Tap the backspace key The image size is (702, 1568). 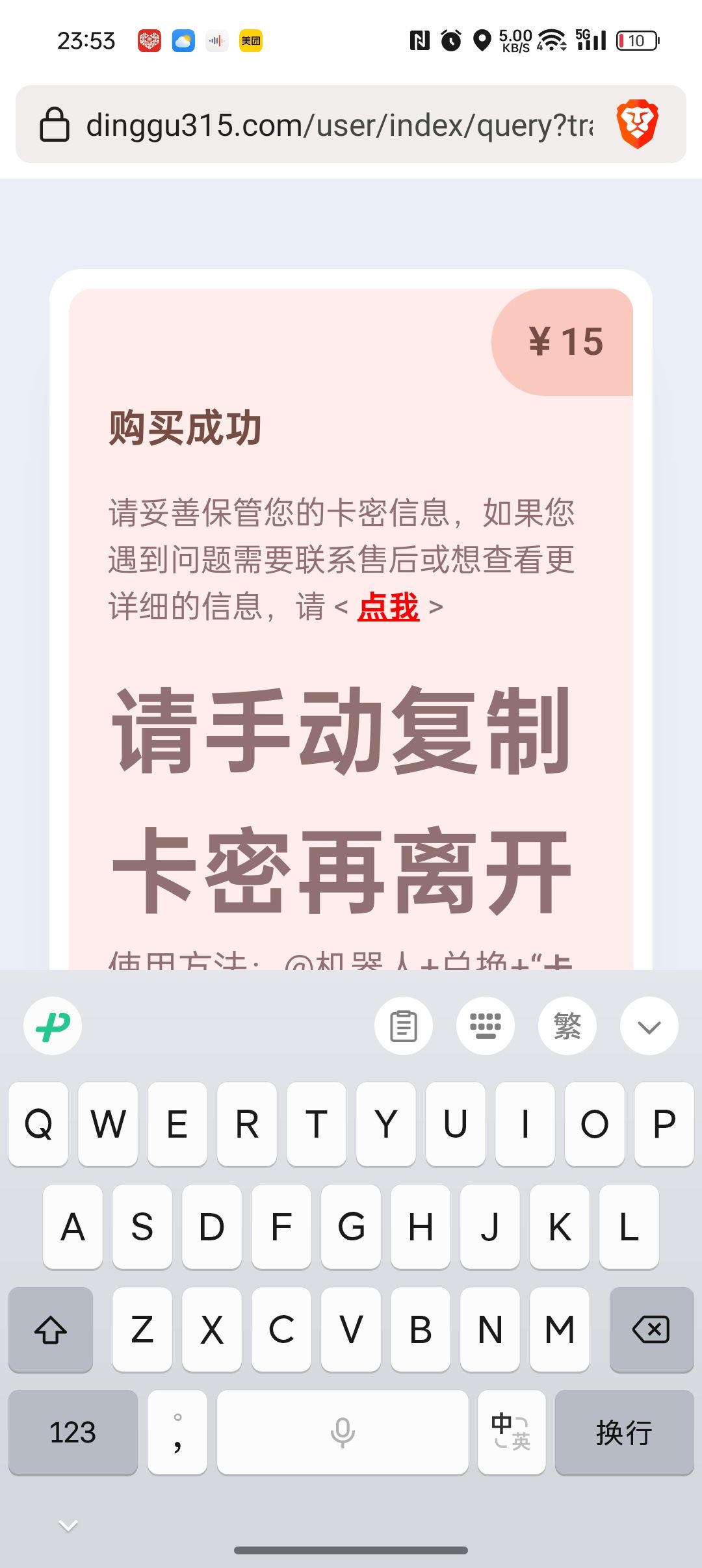[651, 1329]
